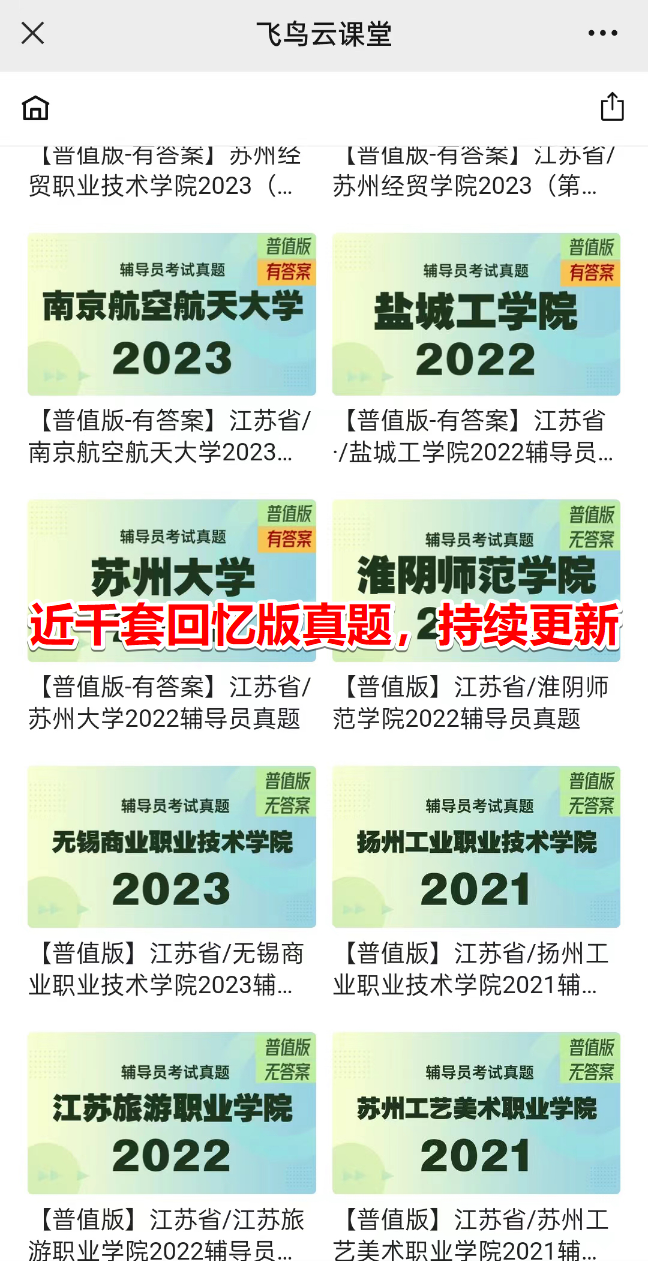Viewport: 648px width, 1261px height.
Task: Open 苏州工艺美术职业学院 2021 card
Action: (x=476, y=1113)
